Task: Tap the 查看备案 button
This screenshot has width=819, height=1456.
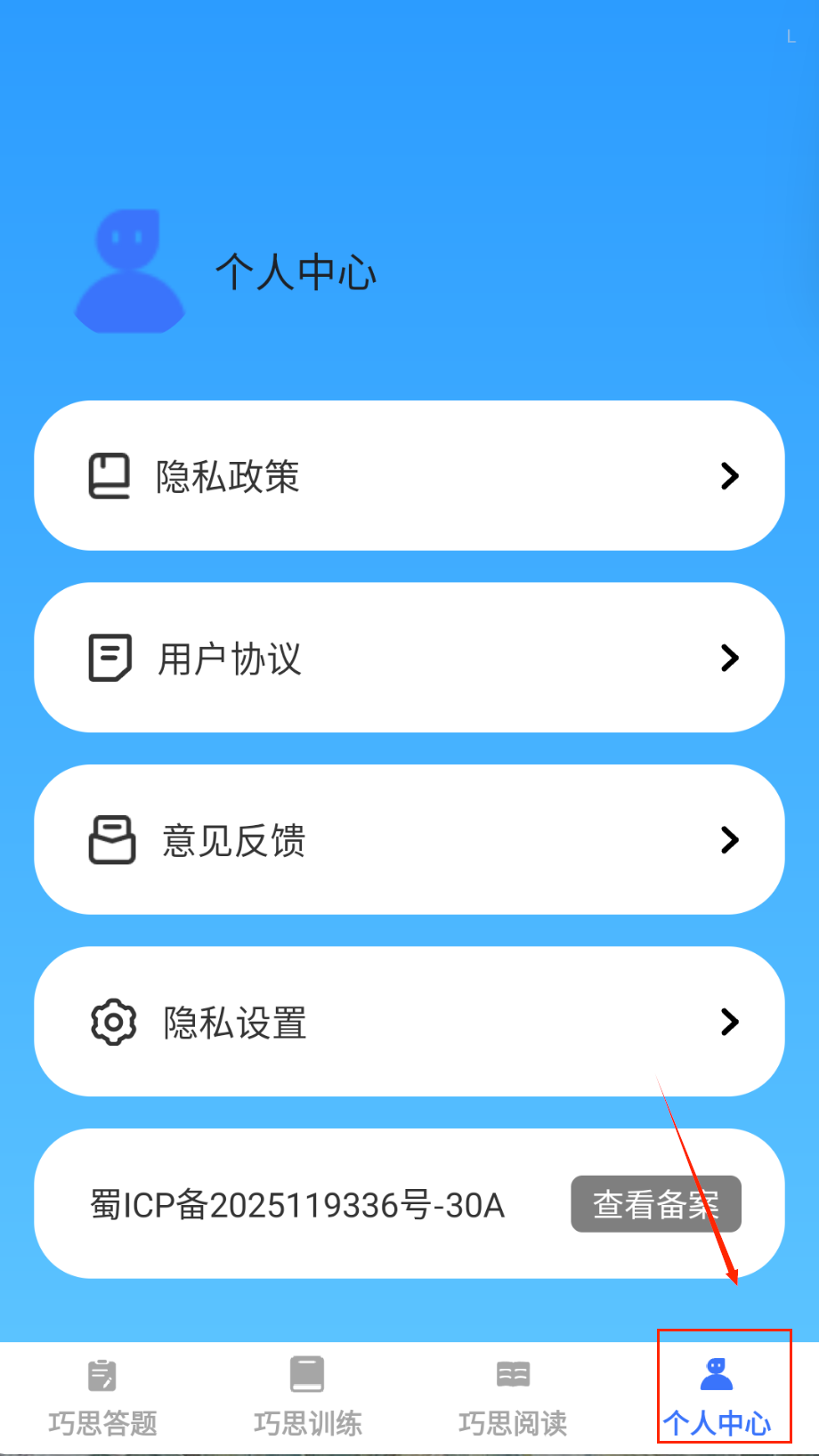Action: (655, 1204)
